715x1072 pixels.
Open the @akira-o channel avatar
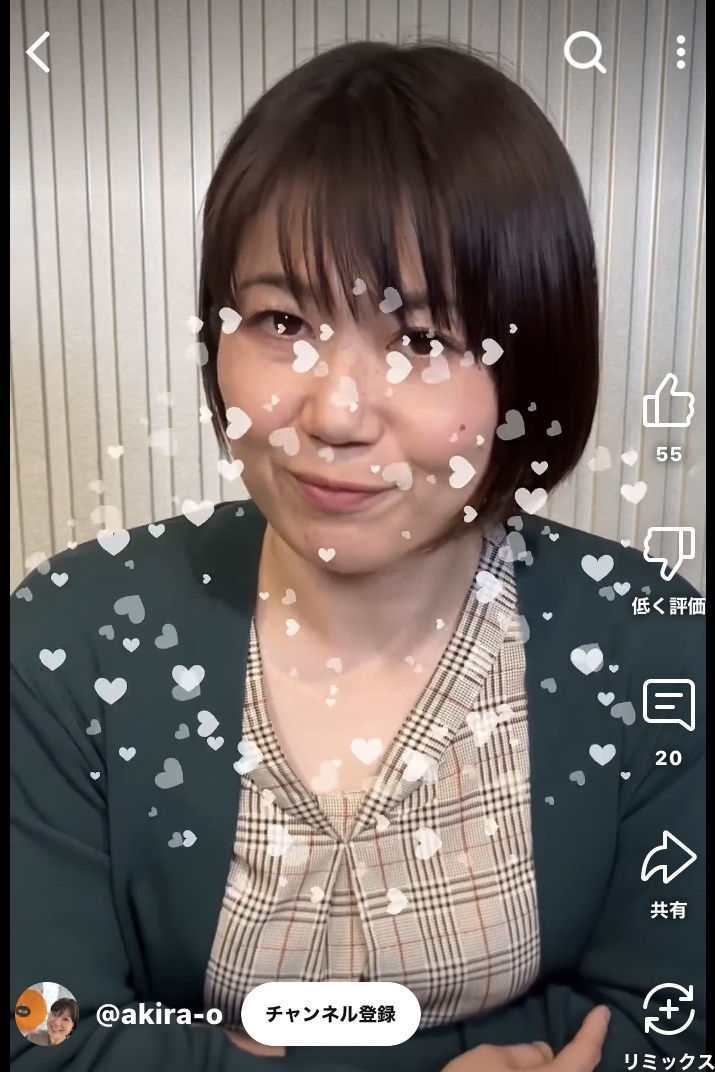46,1014
